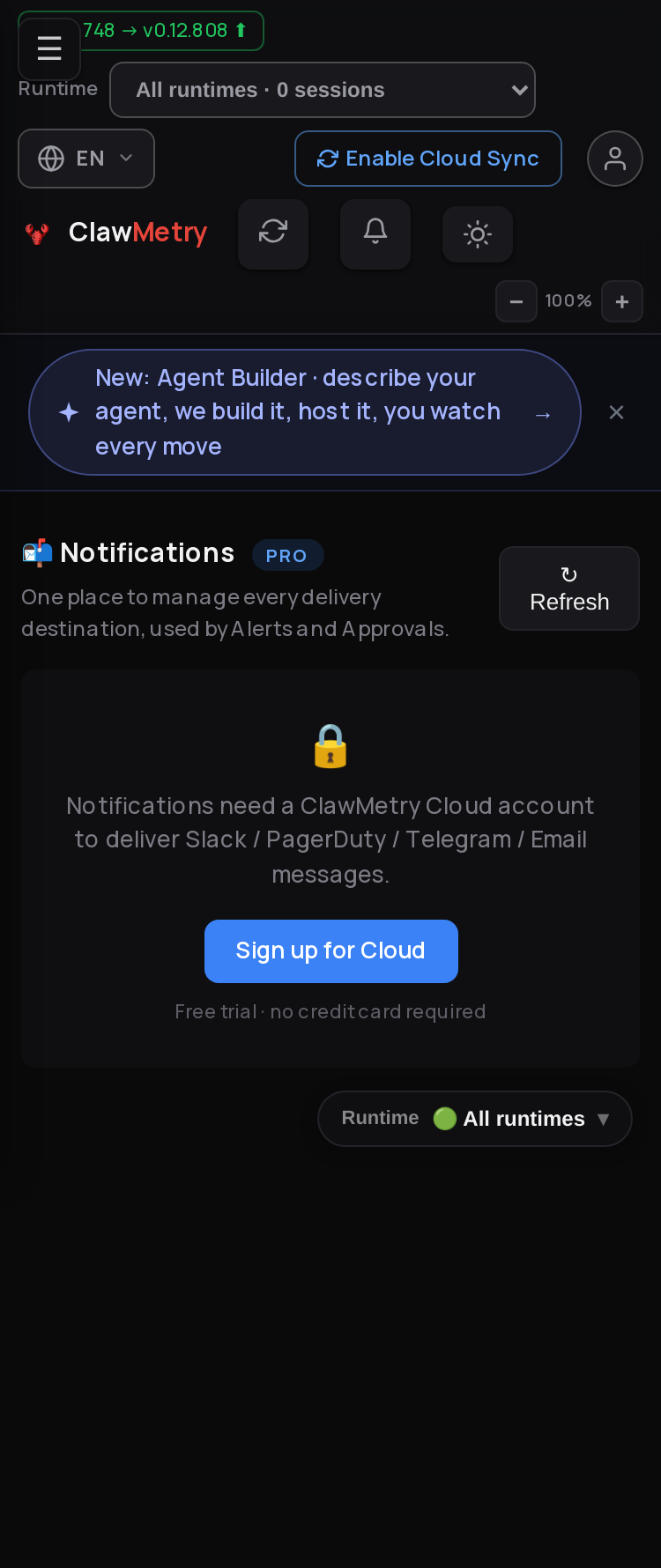Open the user account icon

click(615, 159)
